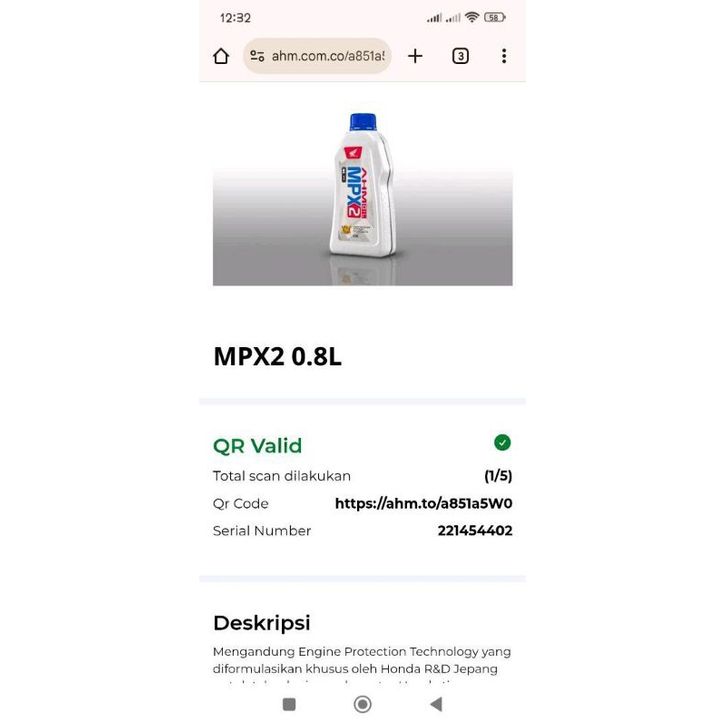The image size is (726, 726).
Task: View site info icon in address bar
Action: coord(258,56)
